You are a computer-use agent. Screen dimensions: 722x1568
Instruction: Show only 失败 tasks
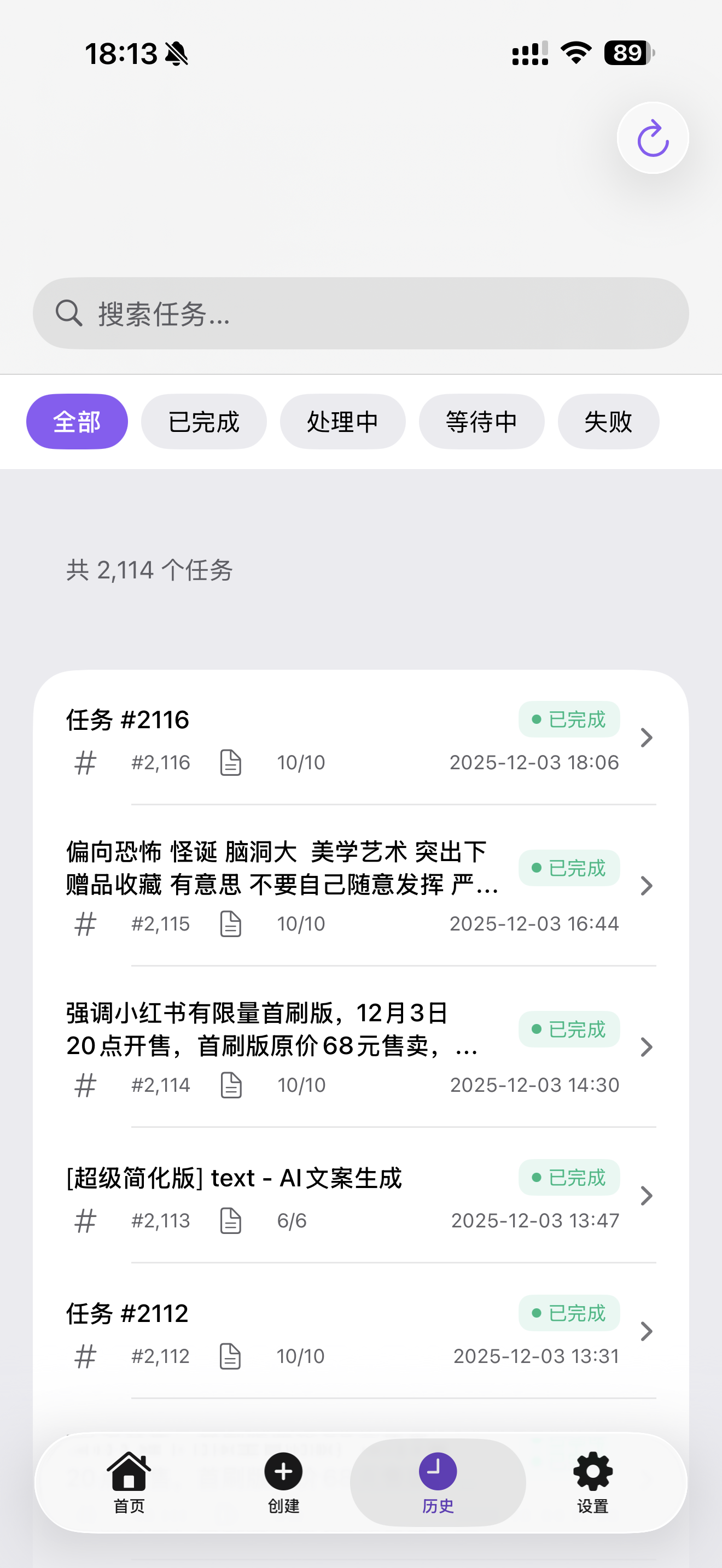point(608,421)
